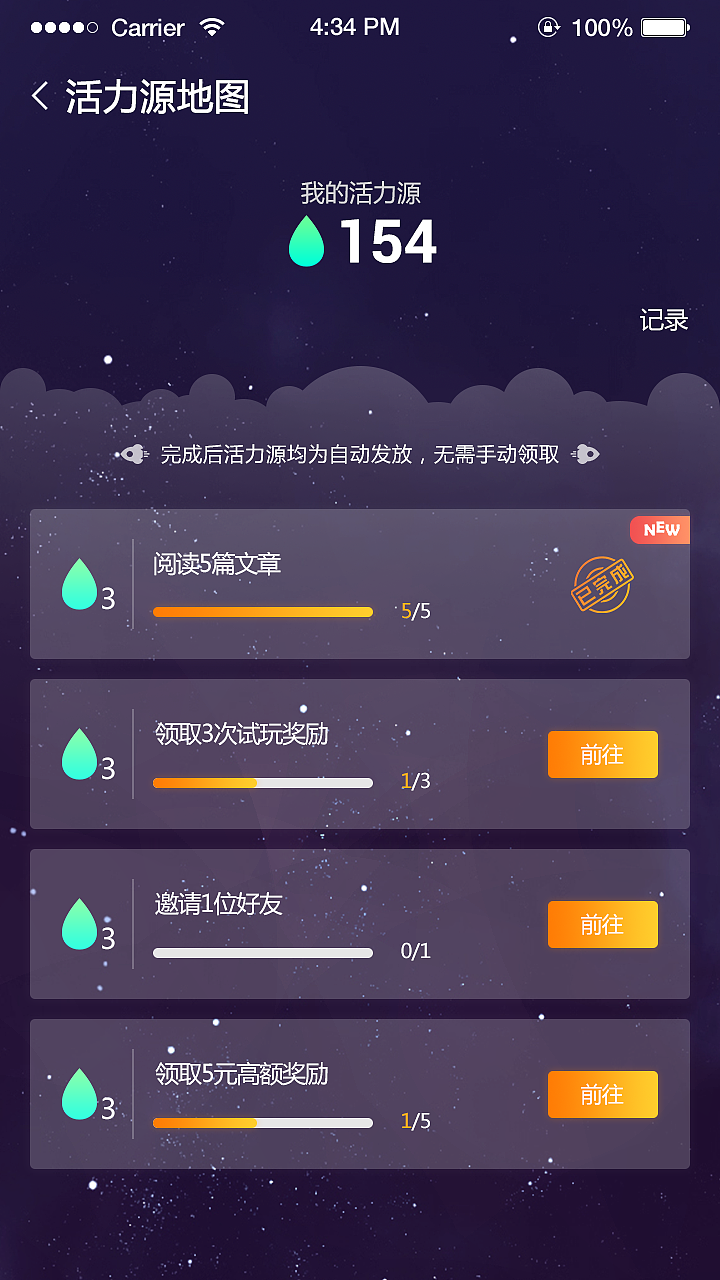
Task: Click the drop icon on 邀请1位好友 card
Action: [x=81, y=921]
